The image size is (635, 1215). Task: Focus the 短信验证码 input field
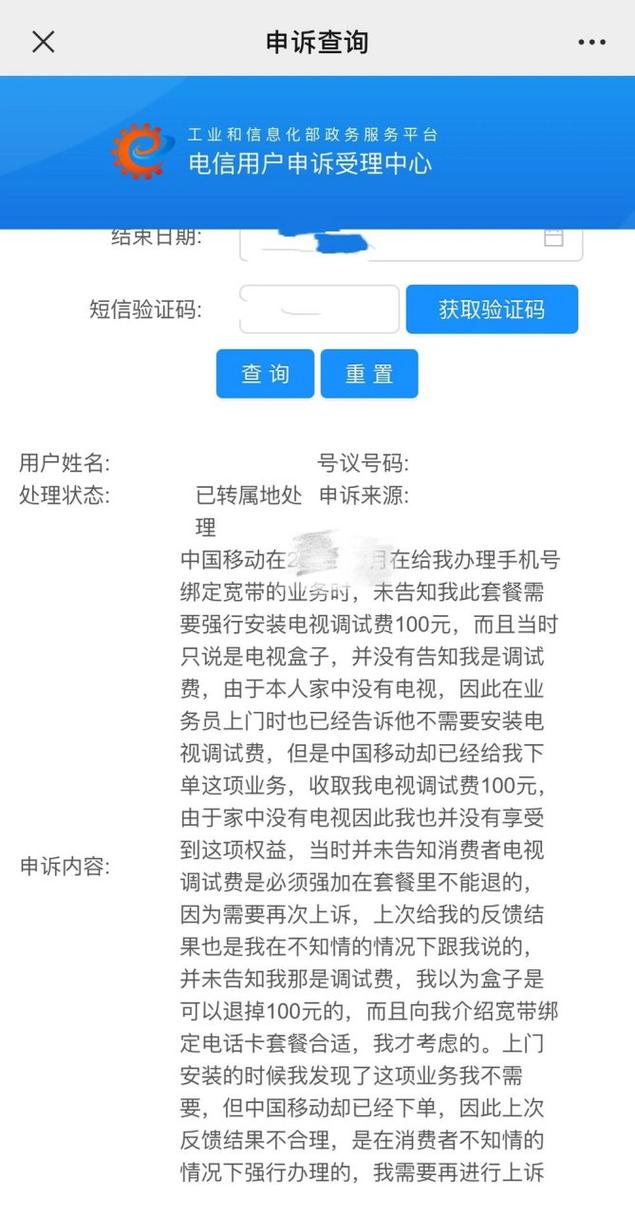pos(320,309)
